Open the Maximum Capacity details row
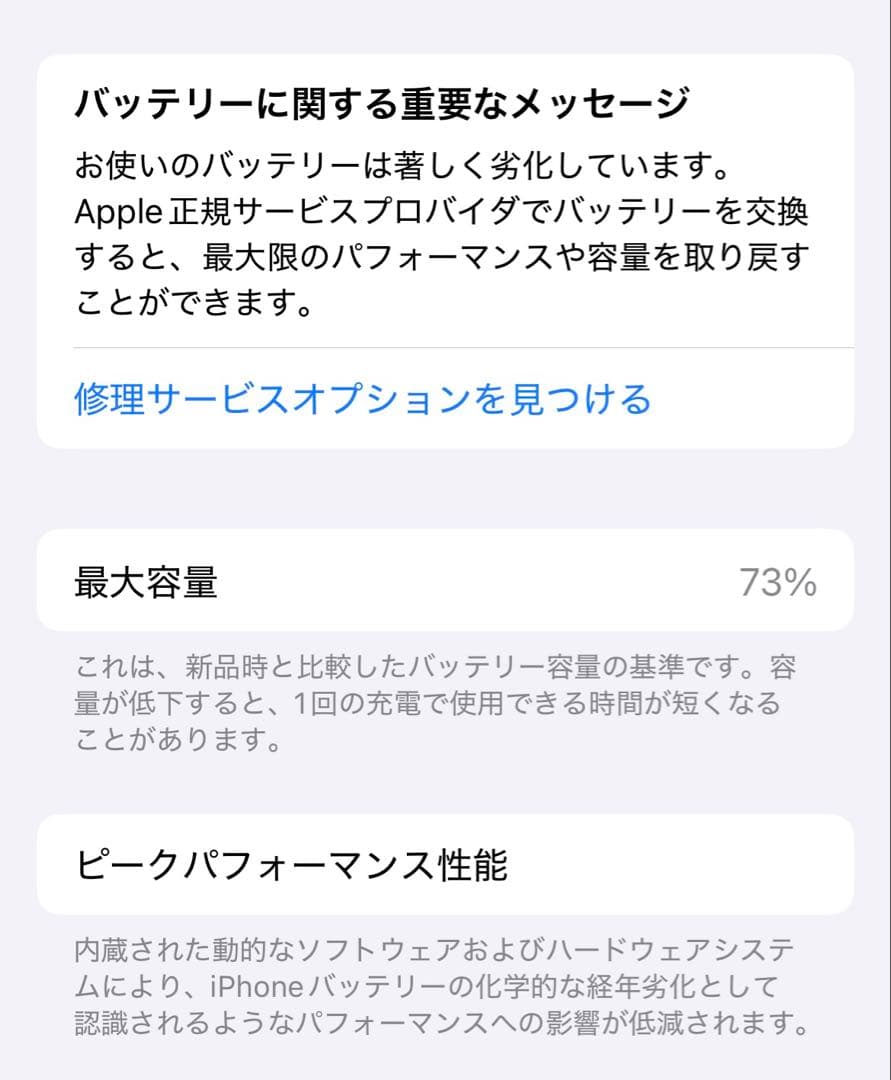The height and width of the screenshot is (1080, 891). (x=445, y=580)
